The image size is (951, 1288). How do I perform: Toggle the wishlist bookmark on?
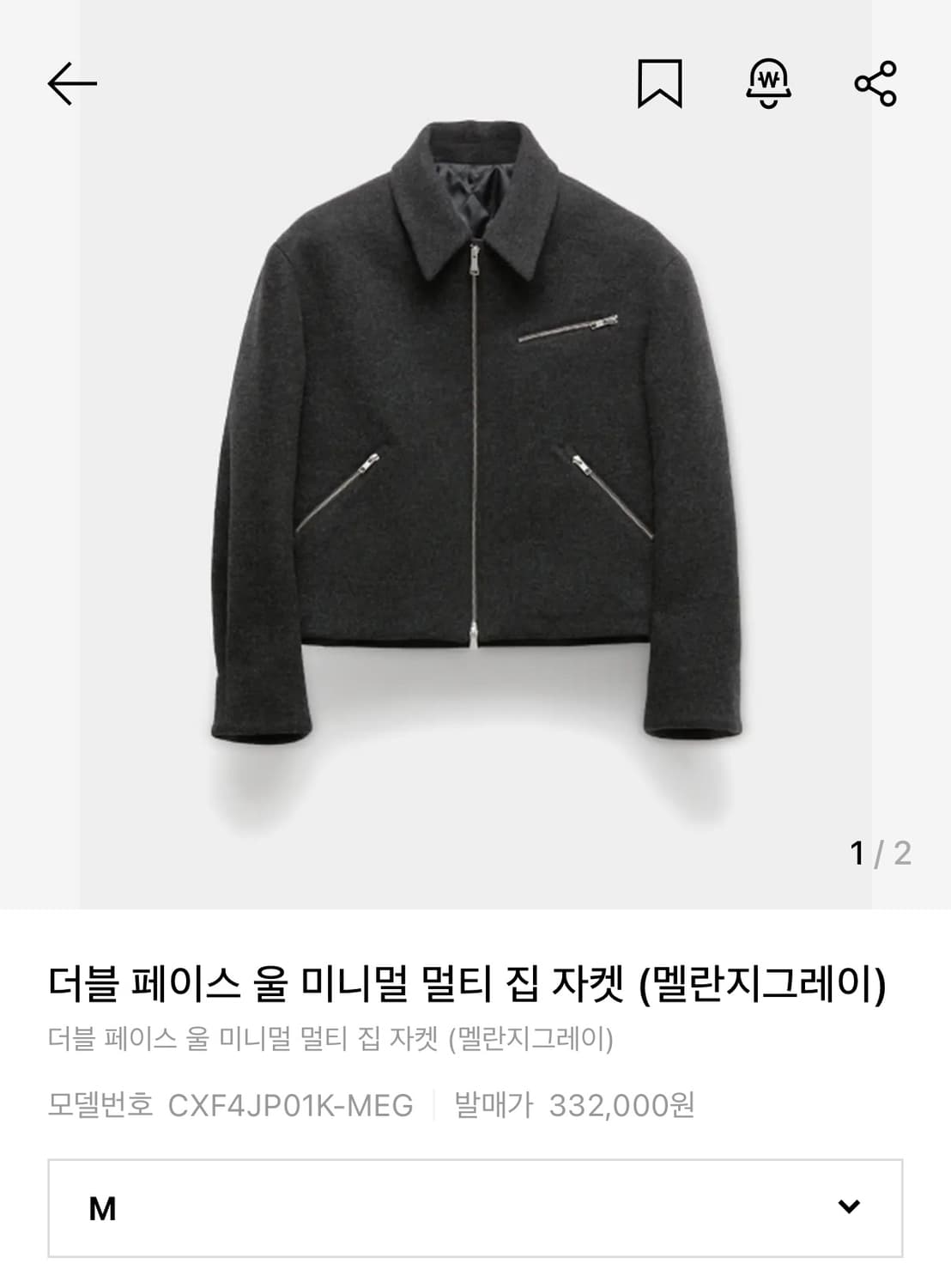[x=657, y=82]
